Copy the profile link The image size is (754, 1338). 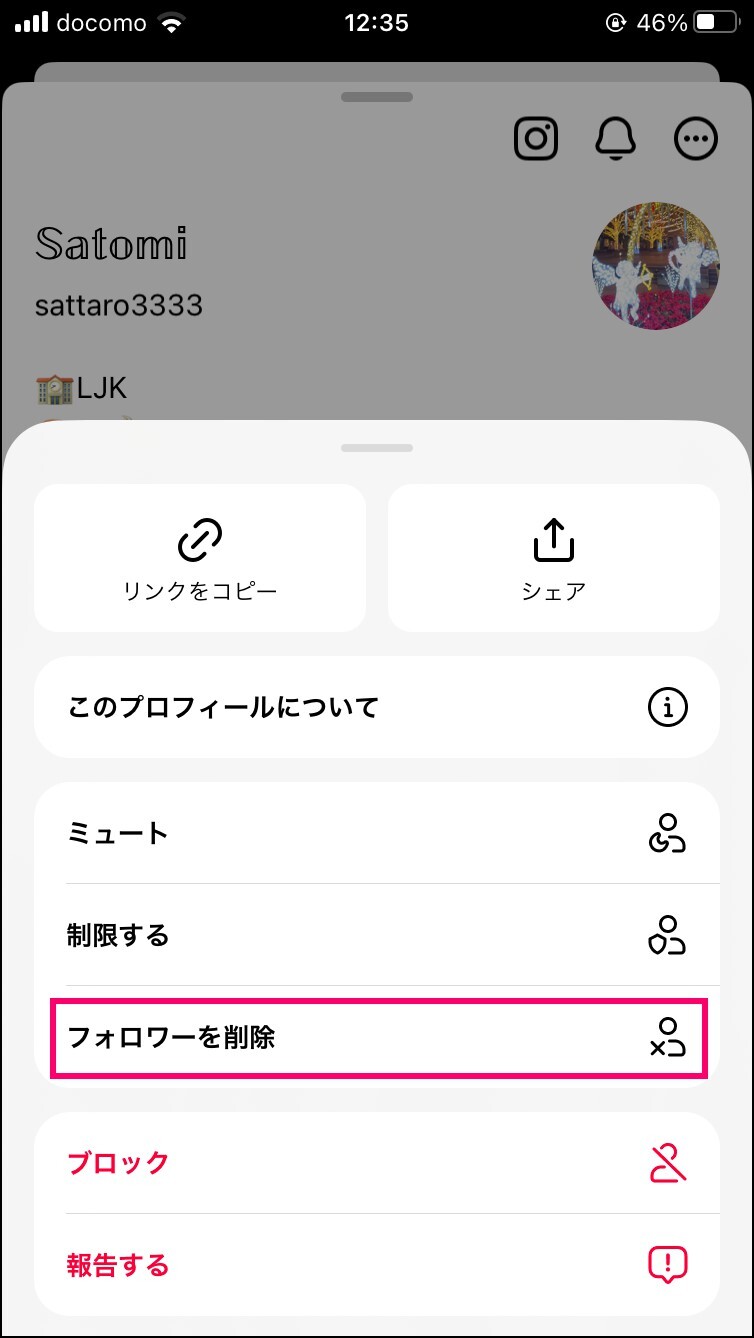(x=200, y=558)
